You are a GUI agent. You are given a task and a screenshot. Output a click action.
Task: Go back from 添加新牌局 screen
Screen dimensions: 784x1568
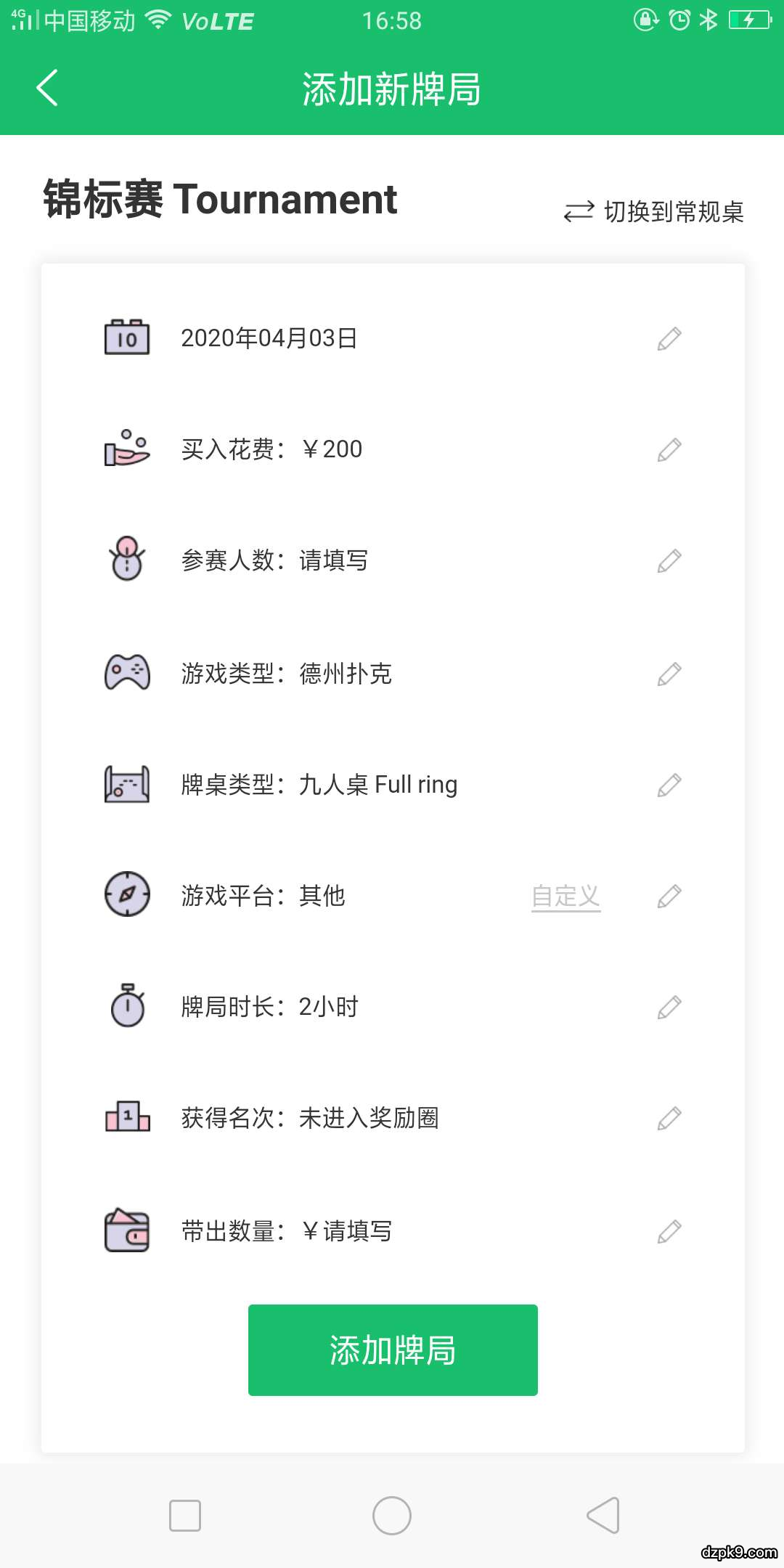(x=47, y=89)
